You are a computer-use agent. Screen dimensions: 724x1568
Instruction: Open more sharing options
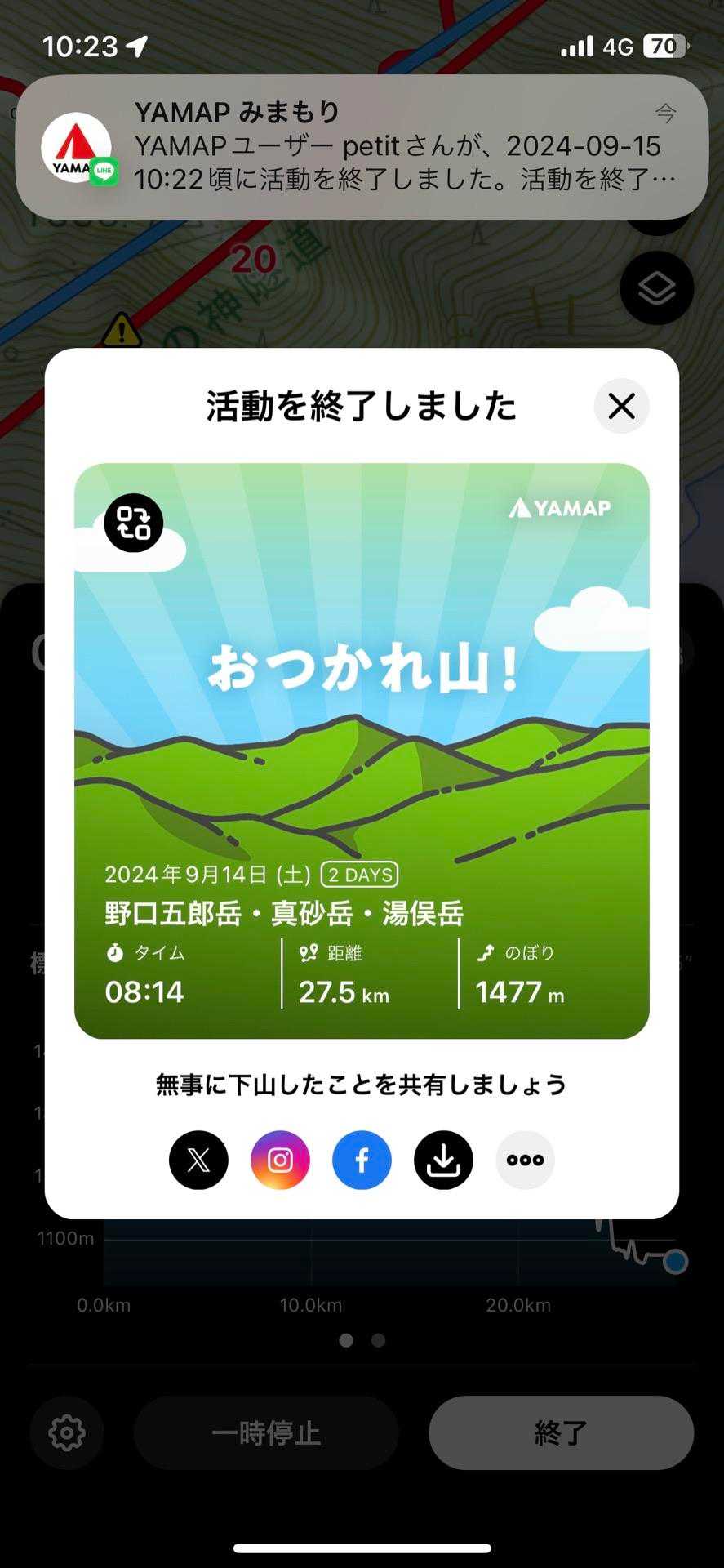tap(525, 1160)
